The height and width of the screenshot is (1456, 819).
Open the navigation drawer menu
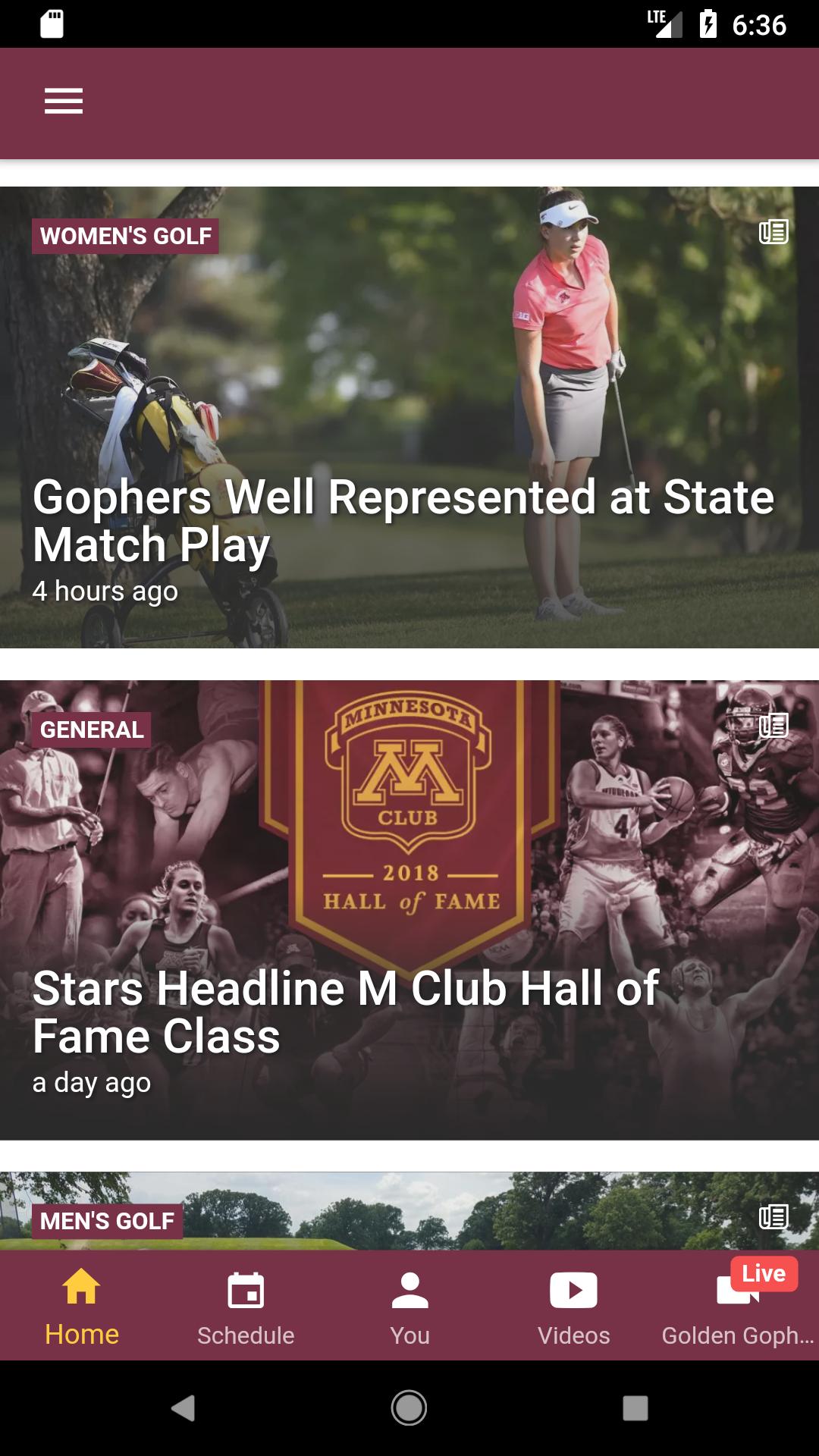click(x=63, y=101)
